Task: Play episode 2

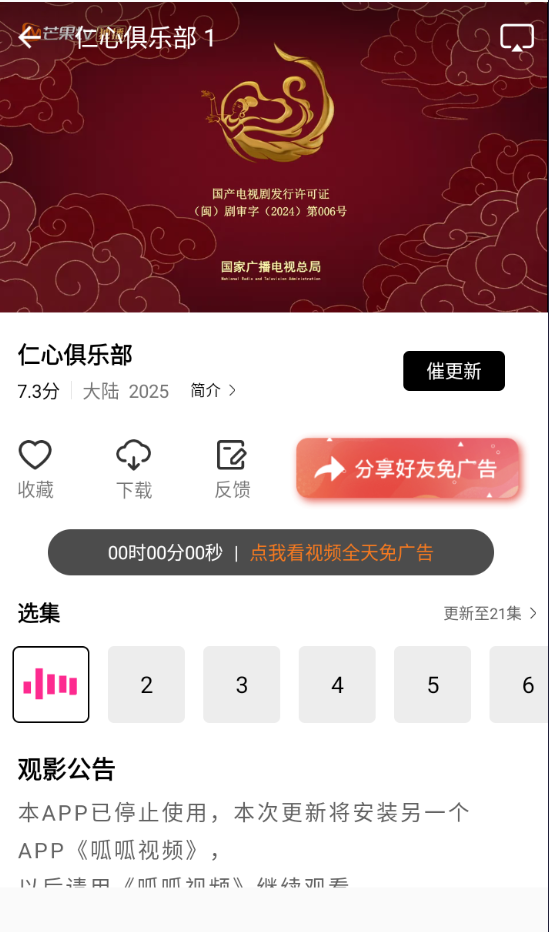Action: pyautogui.click(x=146, y=685)
